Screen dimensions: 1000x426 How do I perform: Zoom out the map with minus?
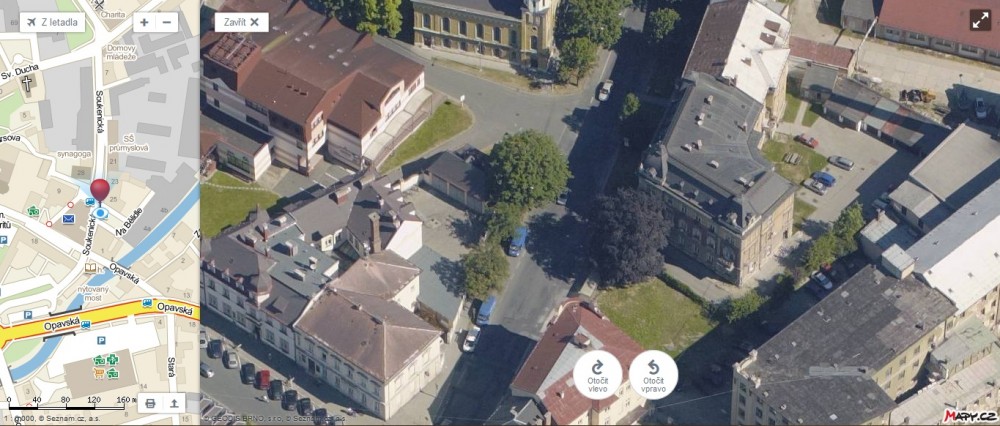coord(167,22)
